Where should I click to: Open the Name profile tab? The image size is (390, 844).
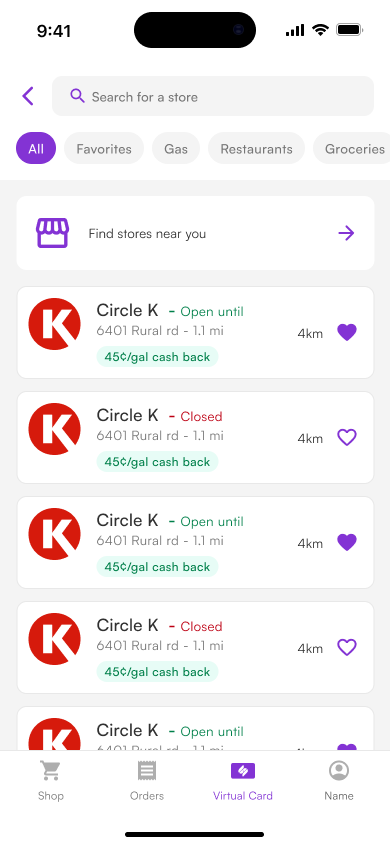(x=339, y=780)
